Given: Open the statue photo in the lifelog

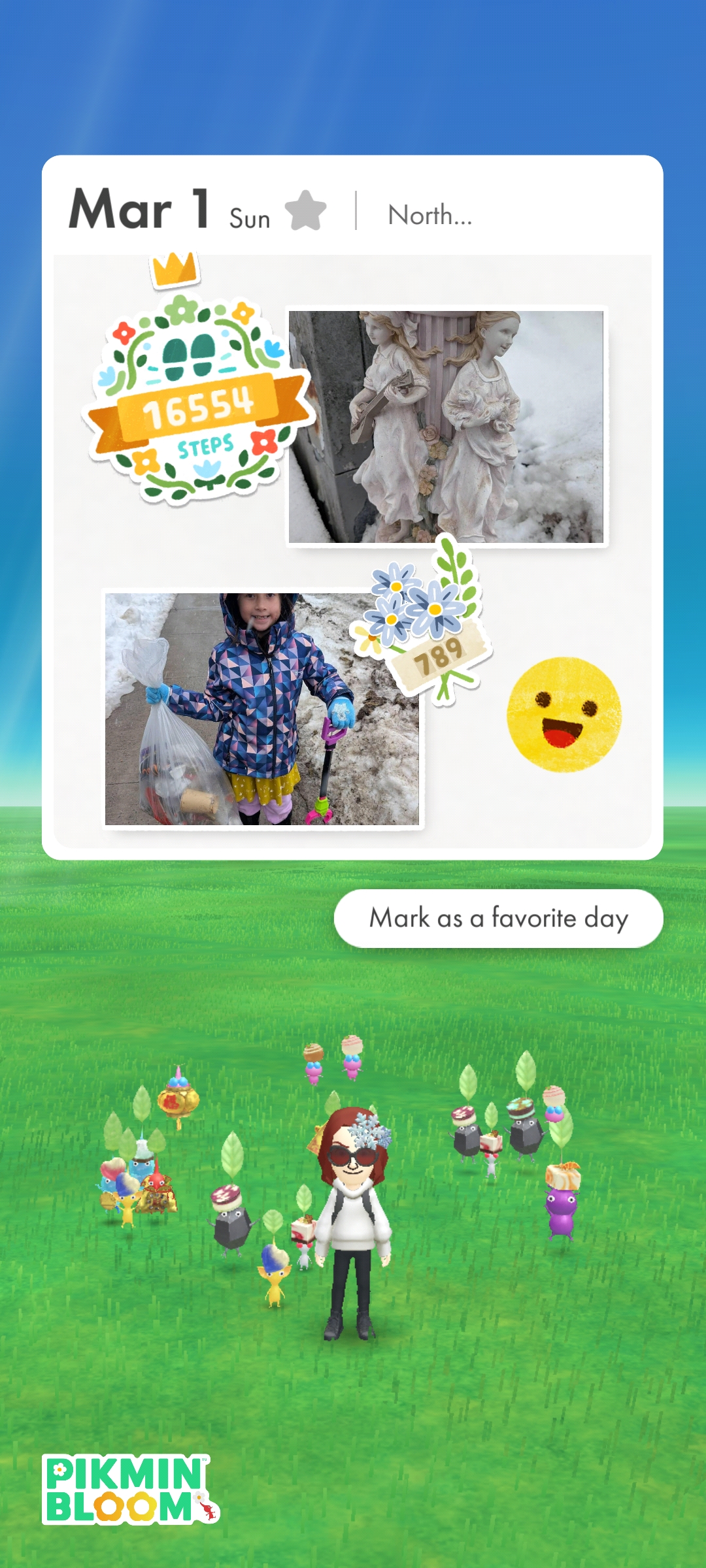Looking at the screenshot, I should point(446,426).
